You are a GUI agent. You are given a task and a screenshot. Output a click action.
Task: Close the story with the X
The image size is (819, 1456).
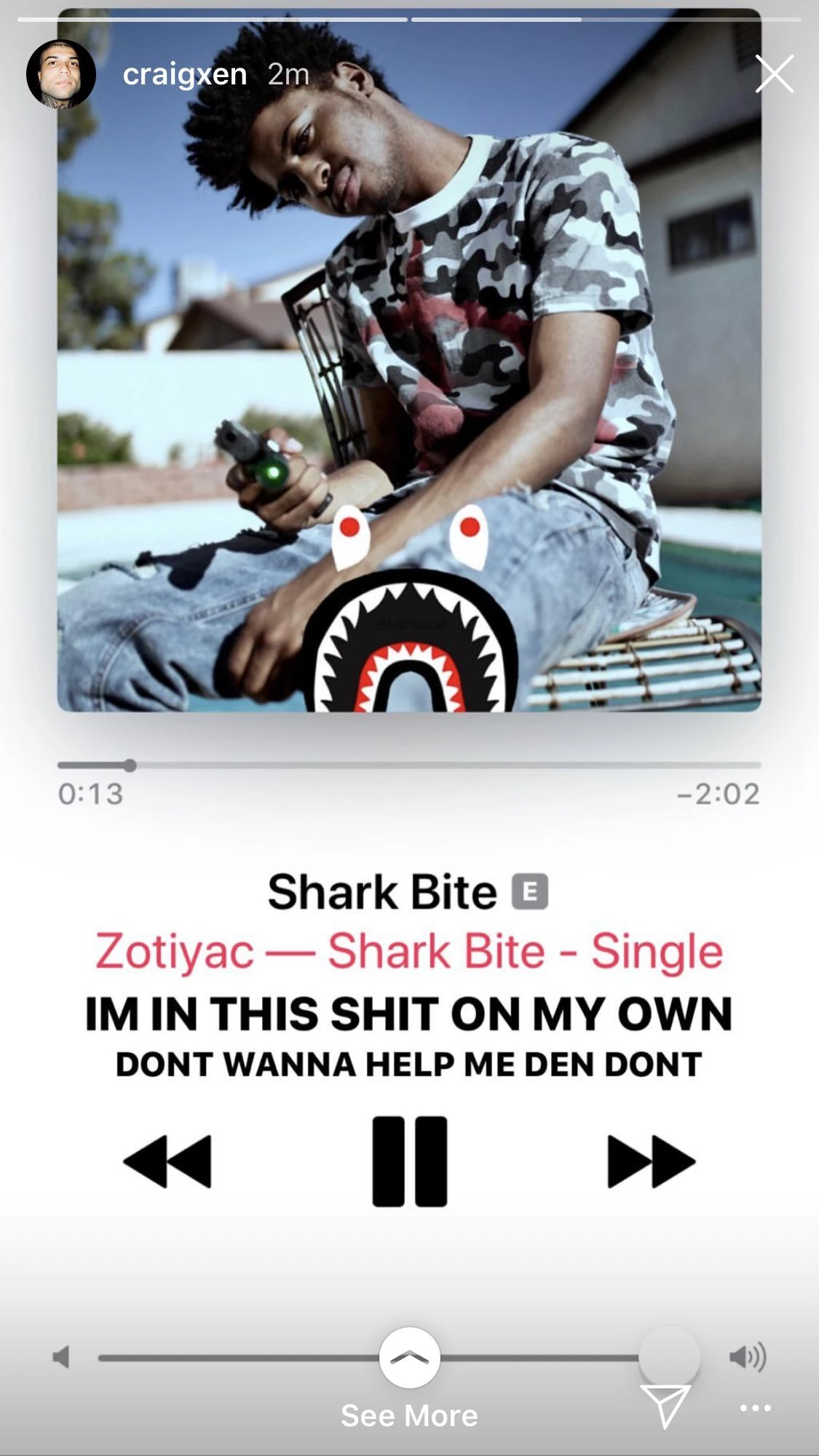774,73
